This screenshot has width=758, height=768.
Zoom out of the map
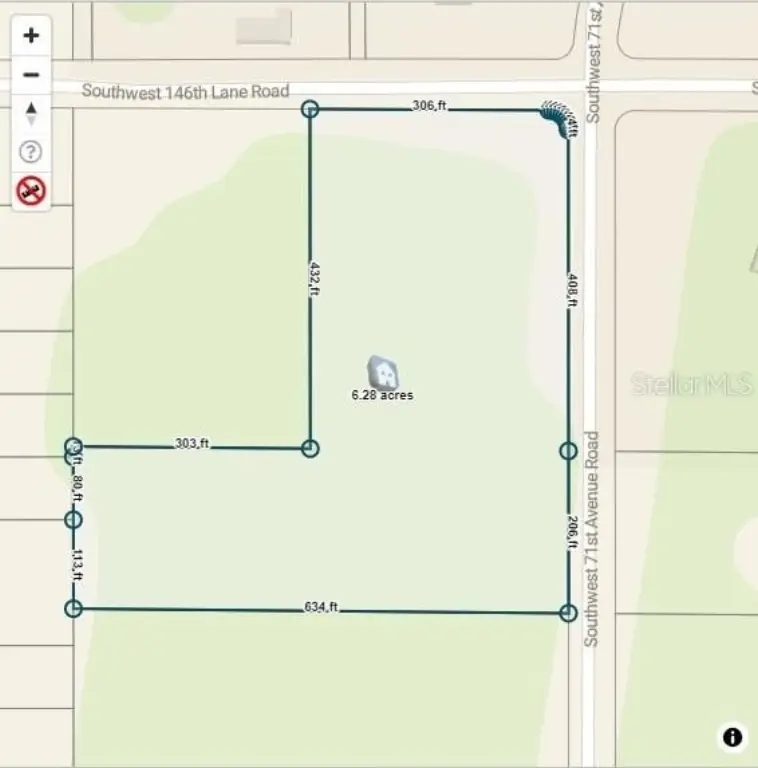tap(31, 75)
